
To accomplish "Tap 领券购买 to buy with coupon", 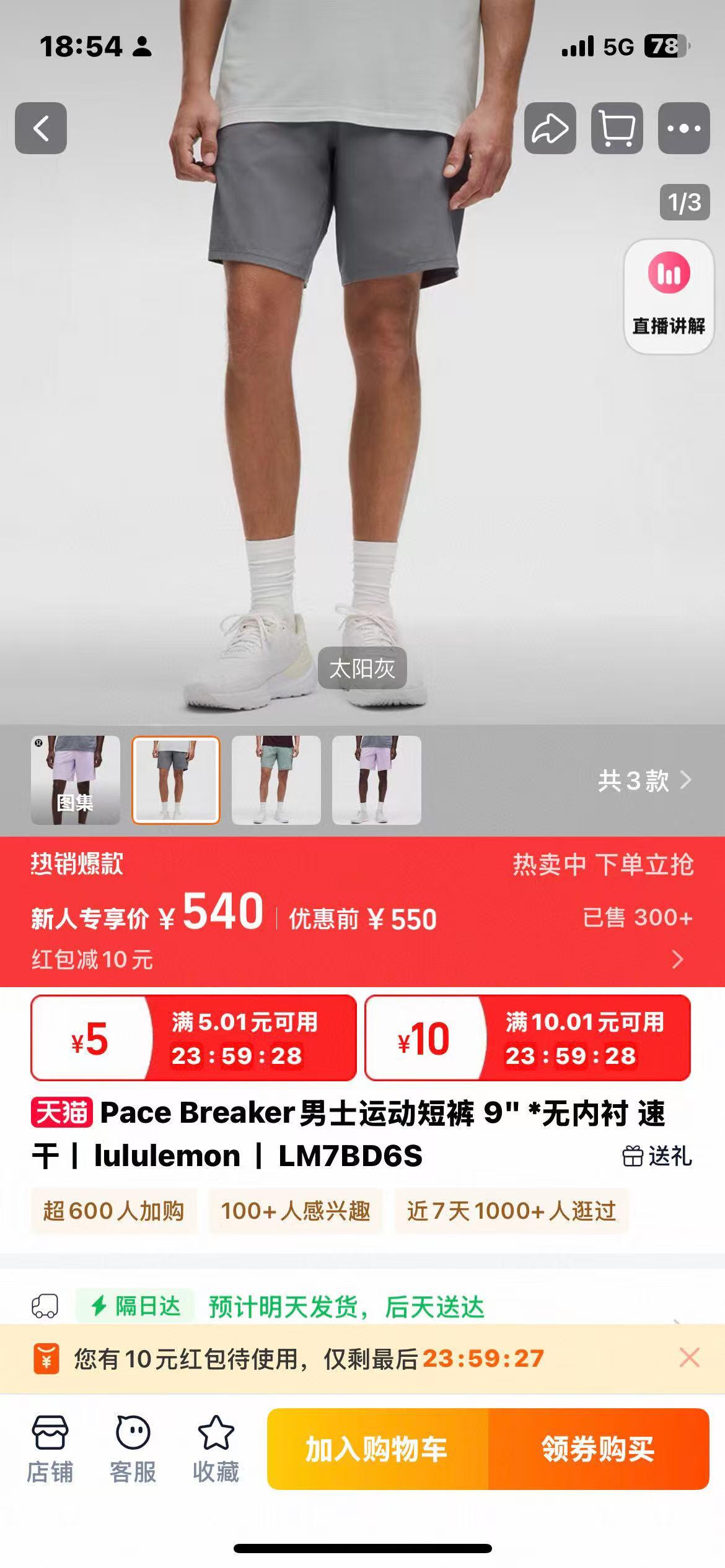I will point(598,1449).
